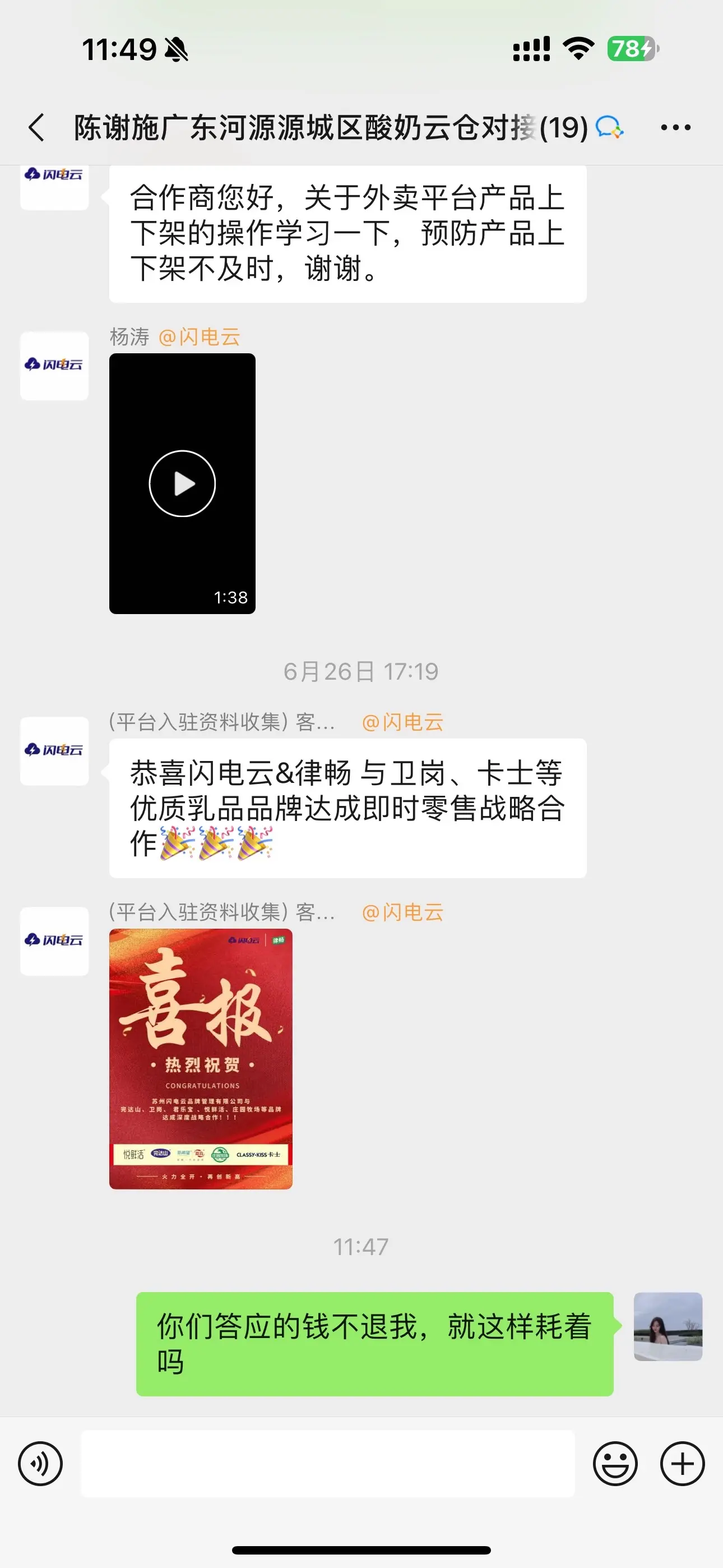The image size is (723, 1568).
Task: View my own profile photo avatar
Action: coord(668,1326)
